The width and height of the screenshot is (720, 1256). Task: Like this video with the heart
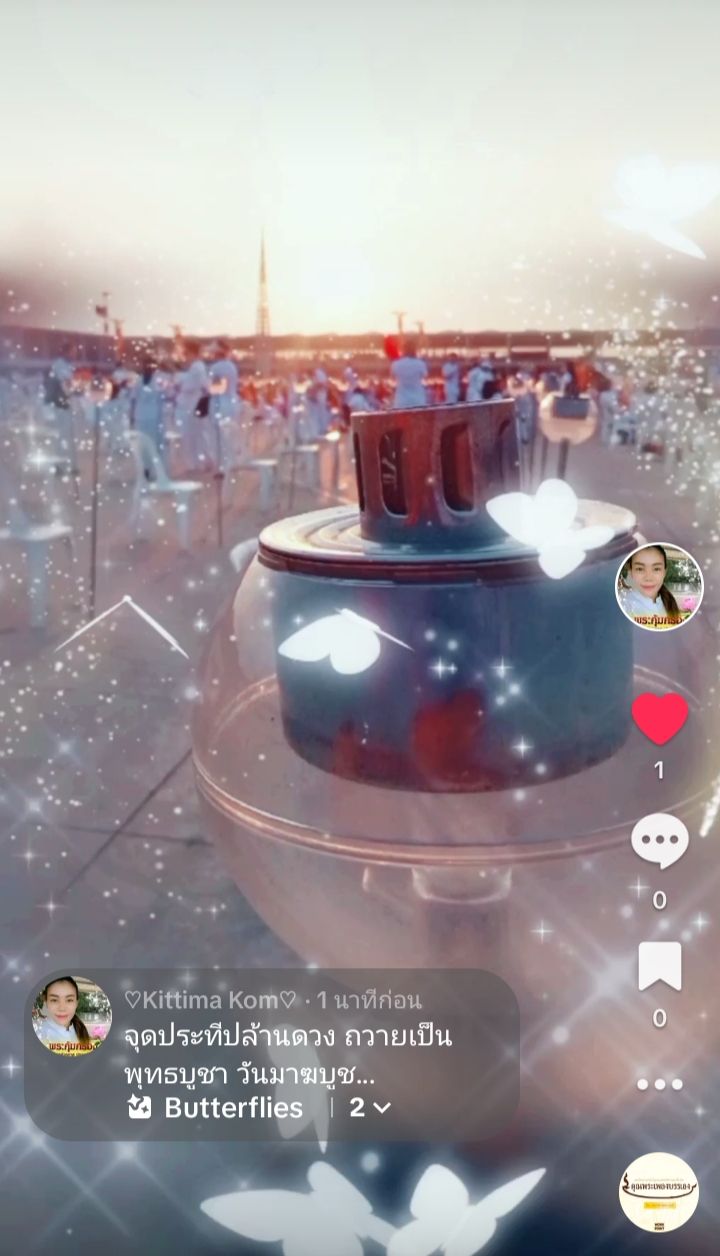point(660,718)
